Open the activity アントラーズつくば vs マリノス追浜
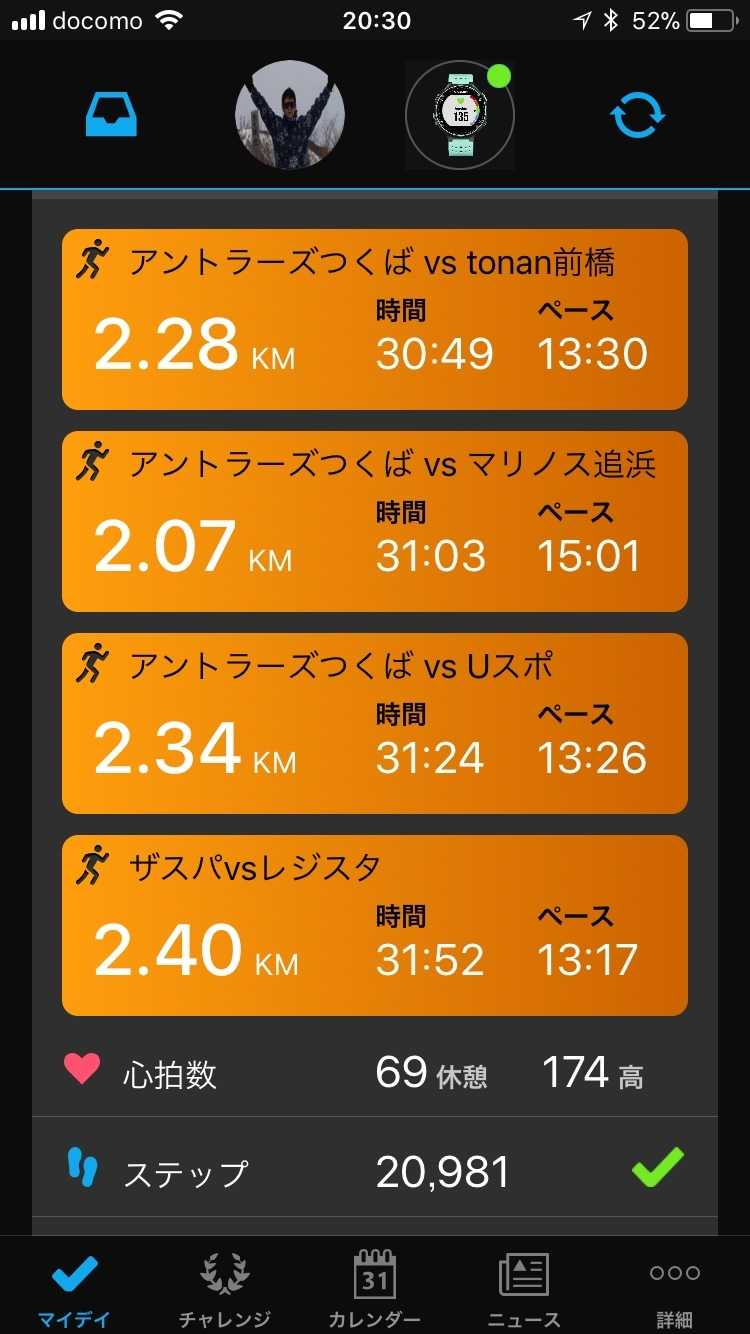Viewport: 750px width, 1334px height. pos(375,521)
